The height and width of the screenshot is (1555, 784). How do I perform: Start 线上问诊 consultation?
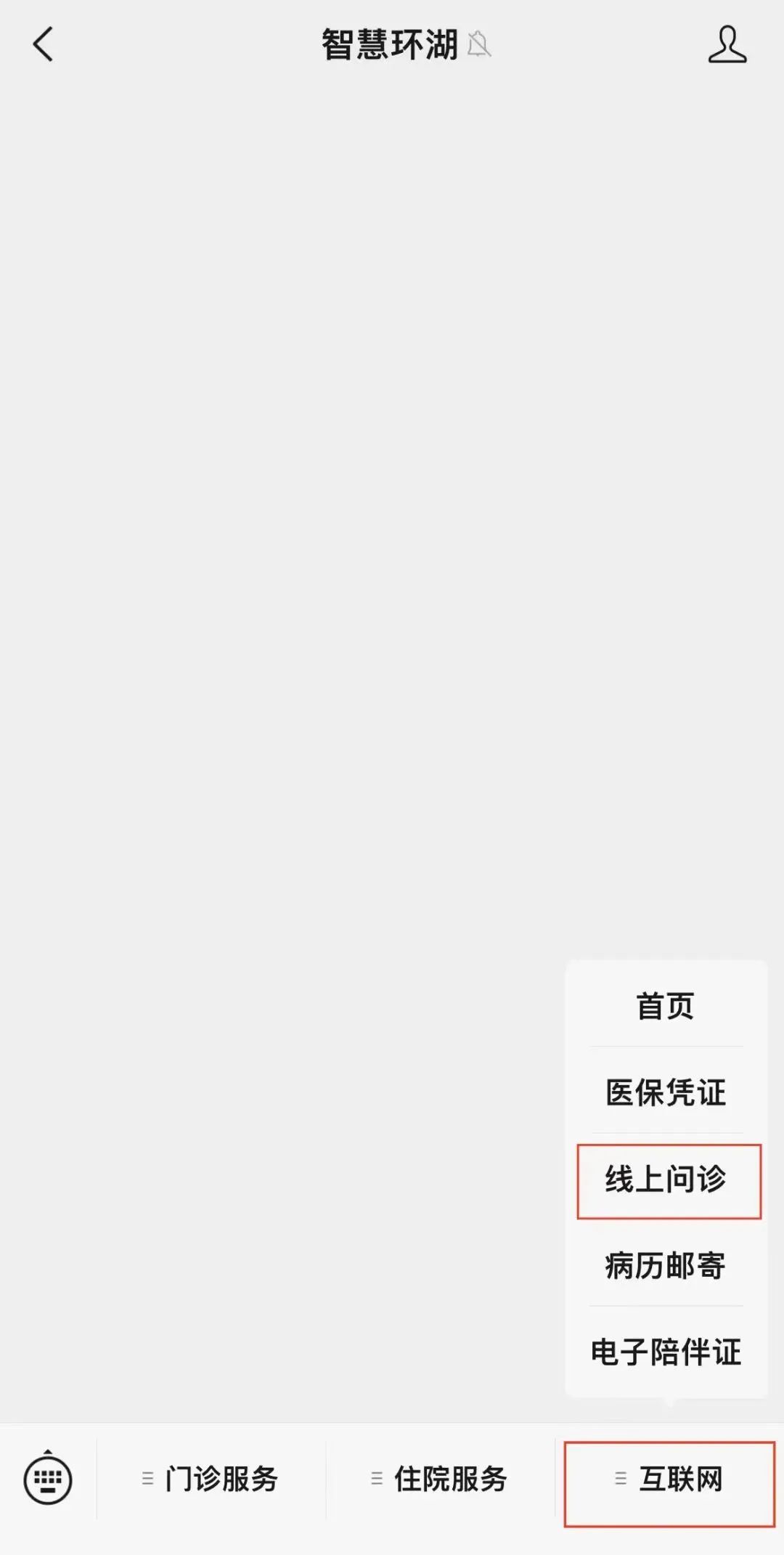click(666, 1180)
